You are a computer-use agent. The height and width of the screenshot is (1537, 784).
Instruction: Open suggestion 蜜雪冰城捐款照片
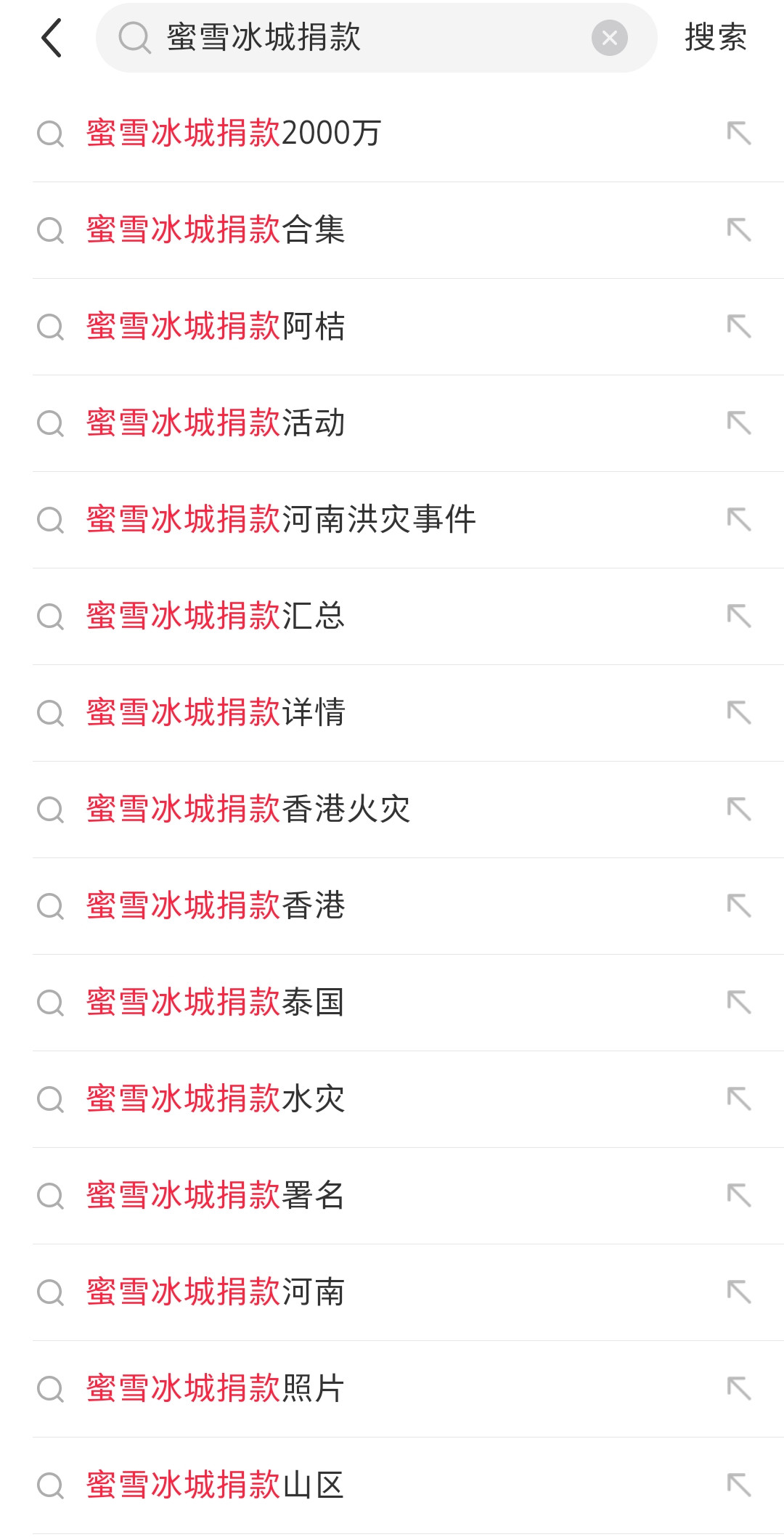216,1389
